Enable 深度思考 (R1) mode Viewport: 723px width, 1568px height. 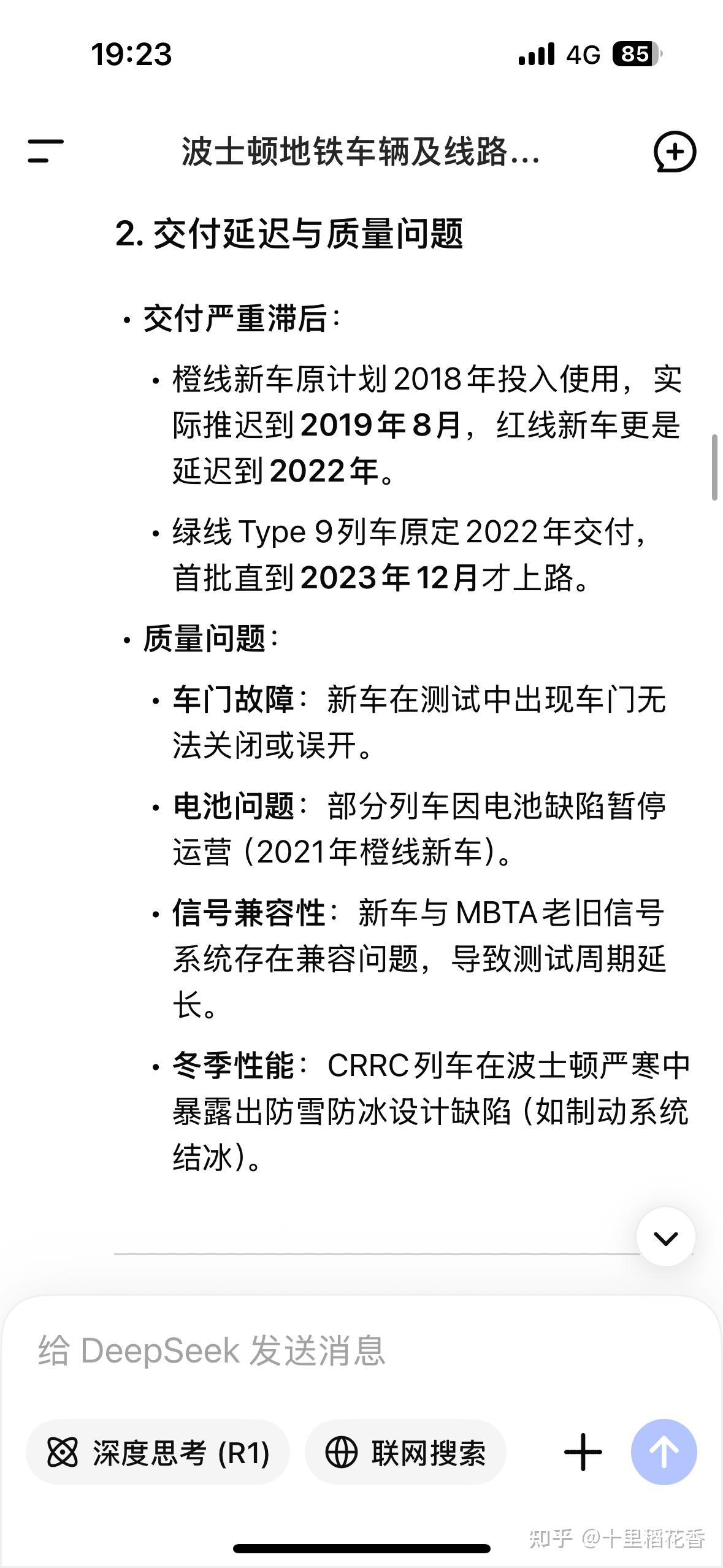pyautogui.click(x=158, y=1453)
